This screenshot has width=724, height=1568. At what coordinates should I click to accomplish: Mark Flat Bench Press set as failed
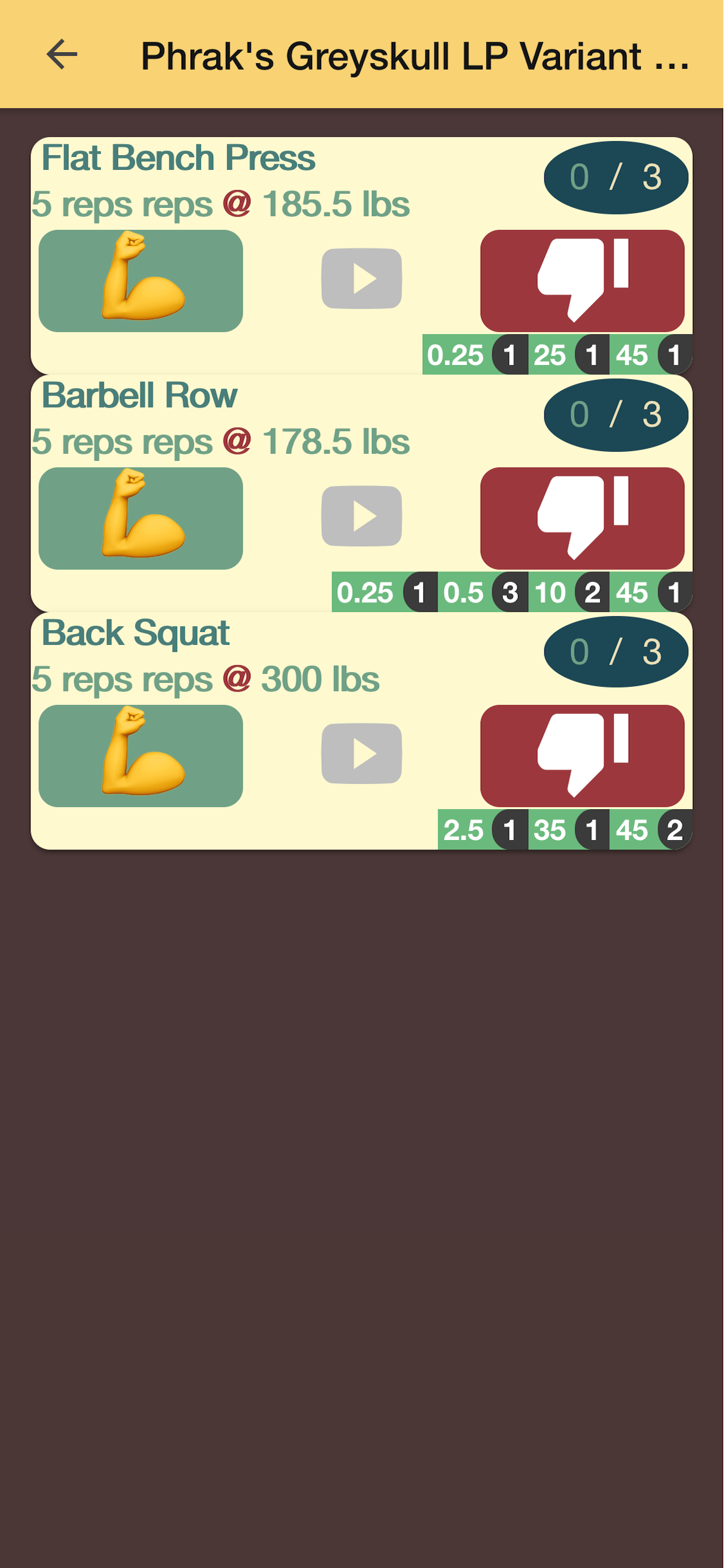[582, 281]
